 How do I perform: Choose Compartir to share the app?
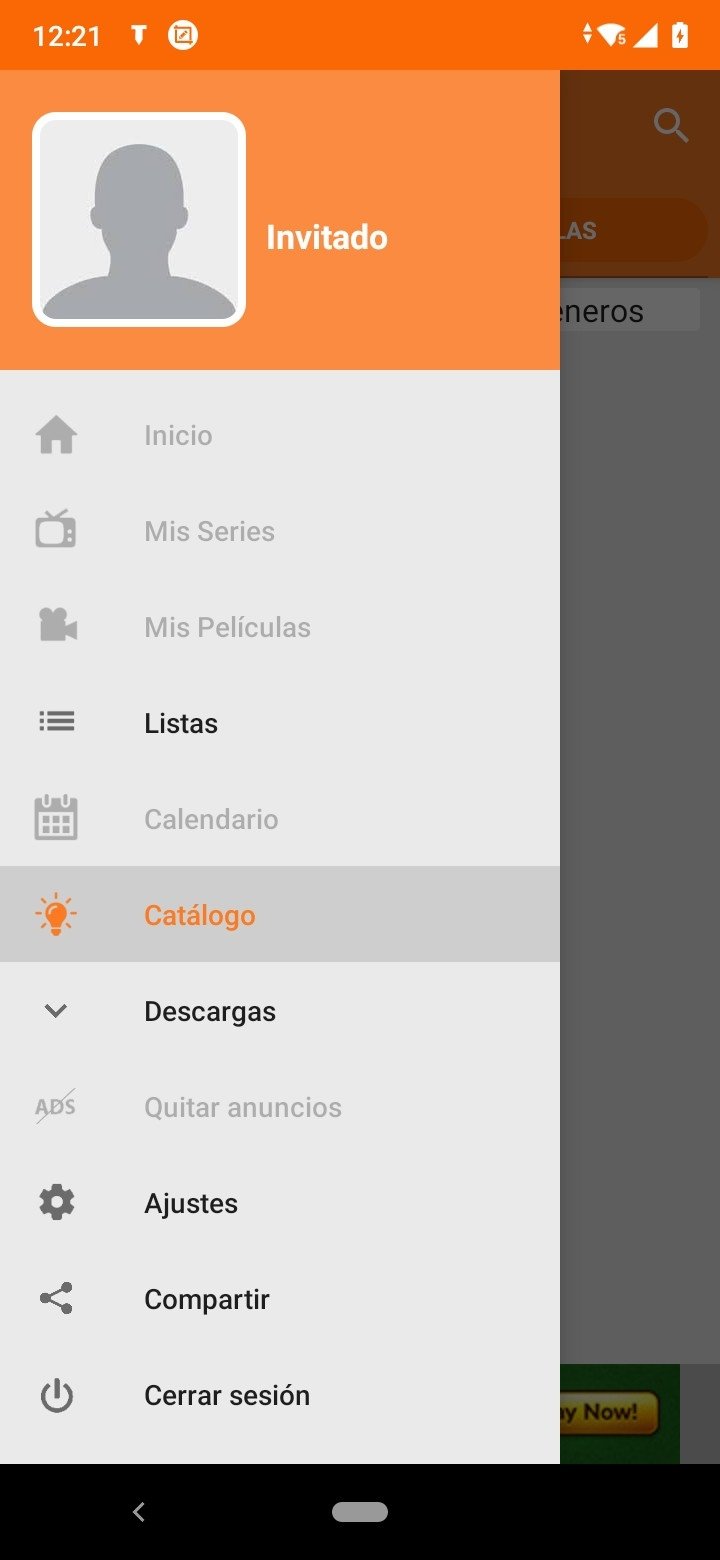coord(207,1299)
